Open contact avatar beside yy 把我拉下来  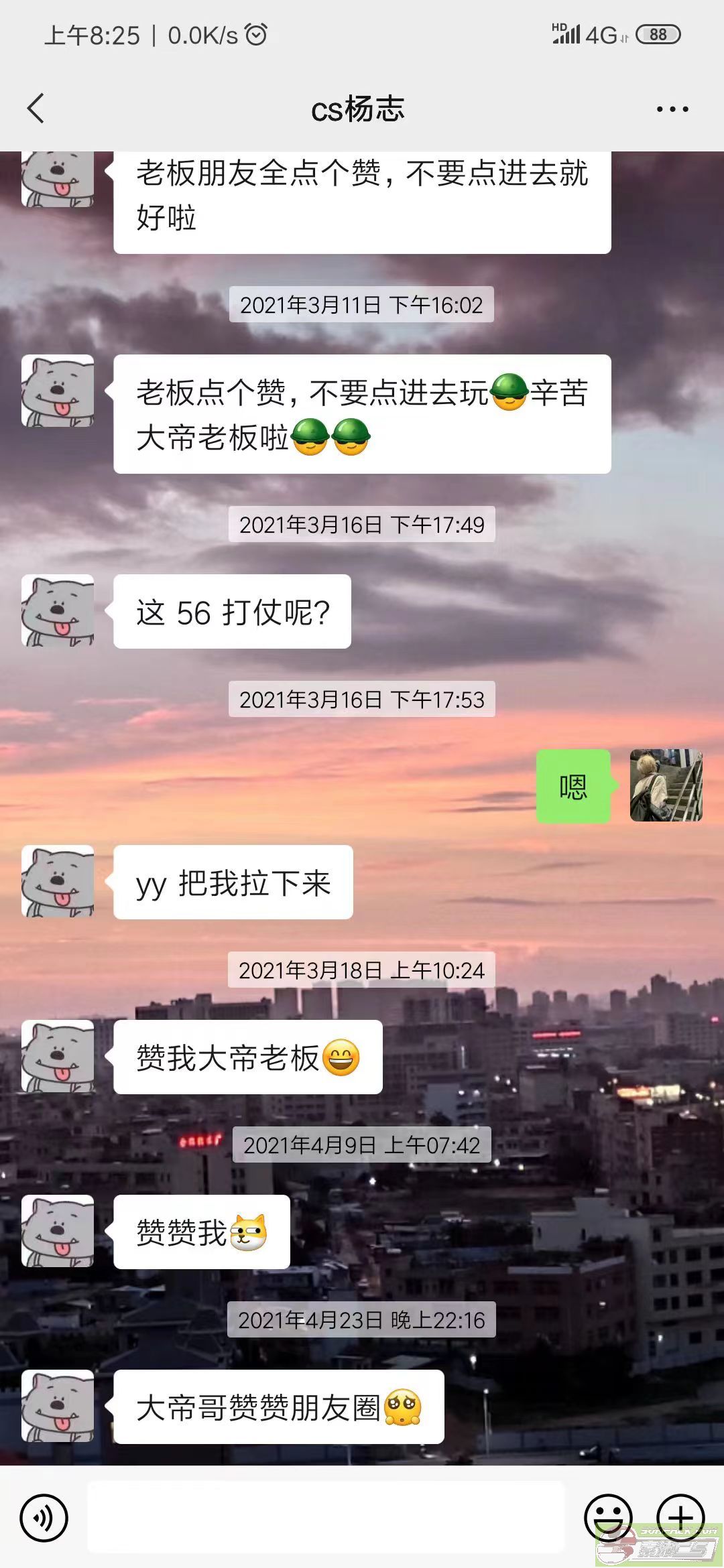58,881
